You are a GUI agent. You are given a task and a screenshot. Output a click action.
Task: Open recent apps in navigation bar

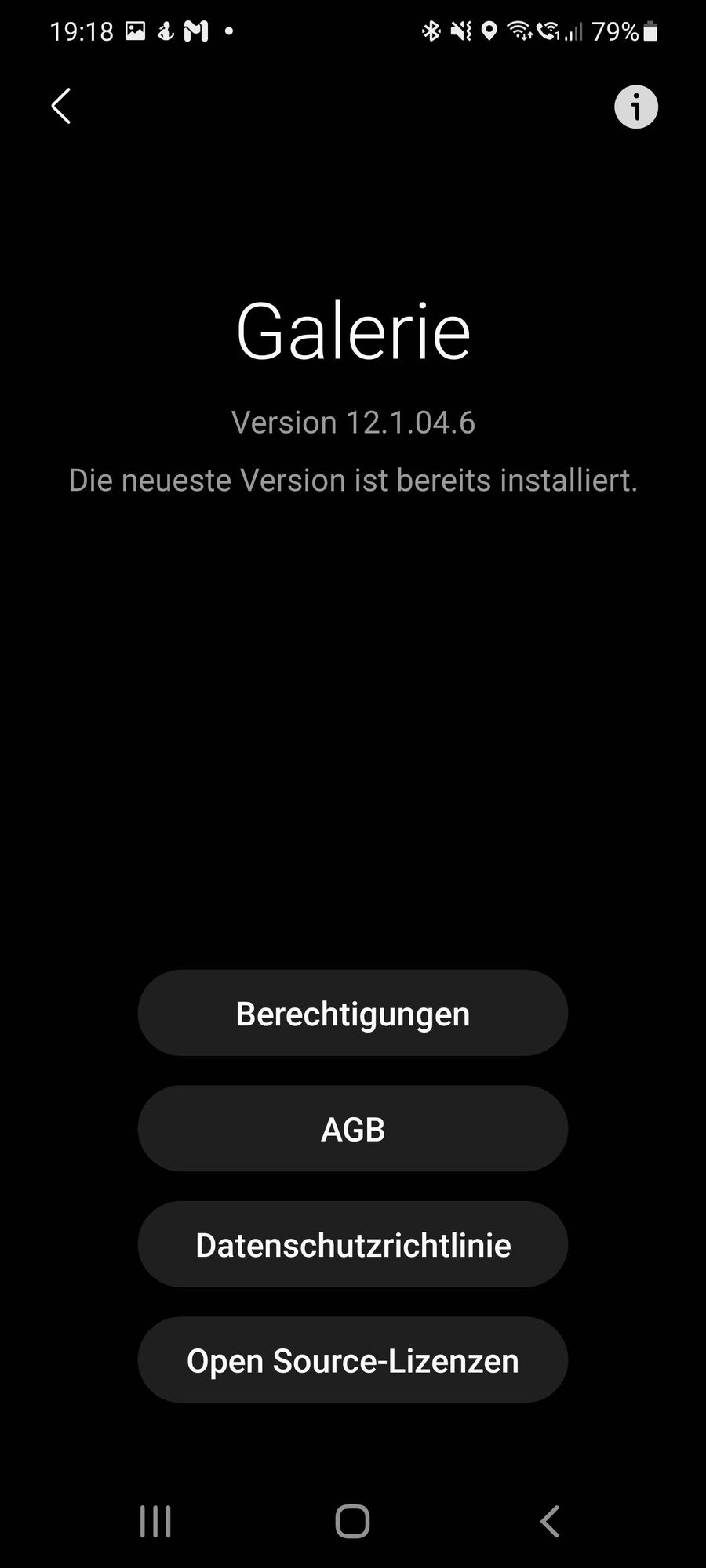coord(155,1522)
